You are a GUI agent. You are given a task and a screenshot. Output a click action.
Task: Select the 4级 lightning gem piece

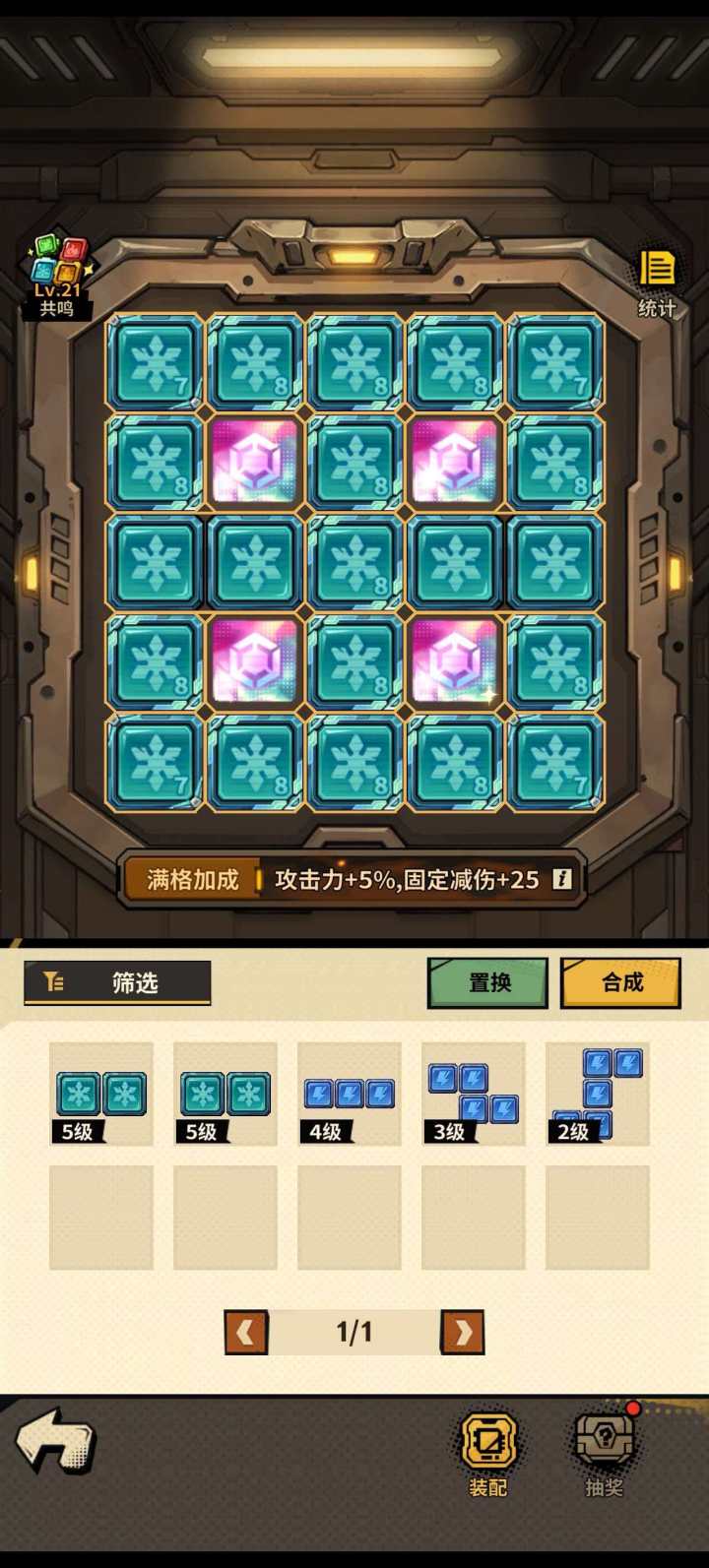pyautogui.click(x=349, y=1094)
